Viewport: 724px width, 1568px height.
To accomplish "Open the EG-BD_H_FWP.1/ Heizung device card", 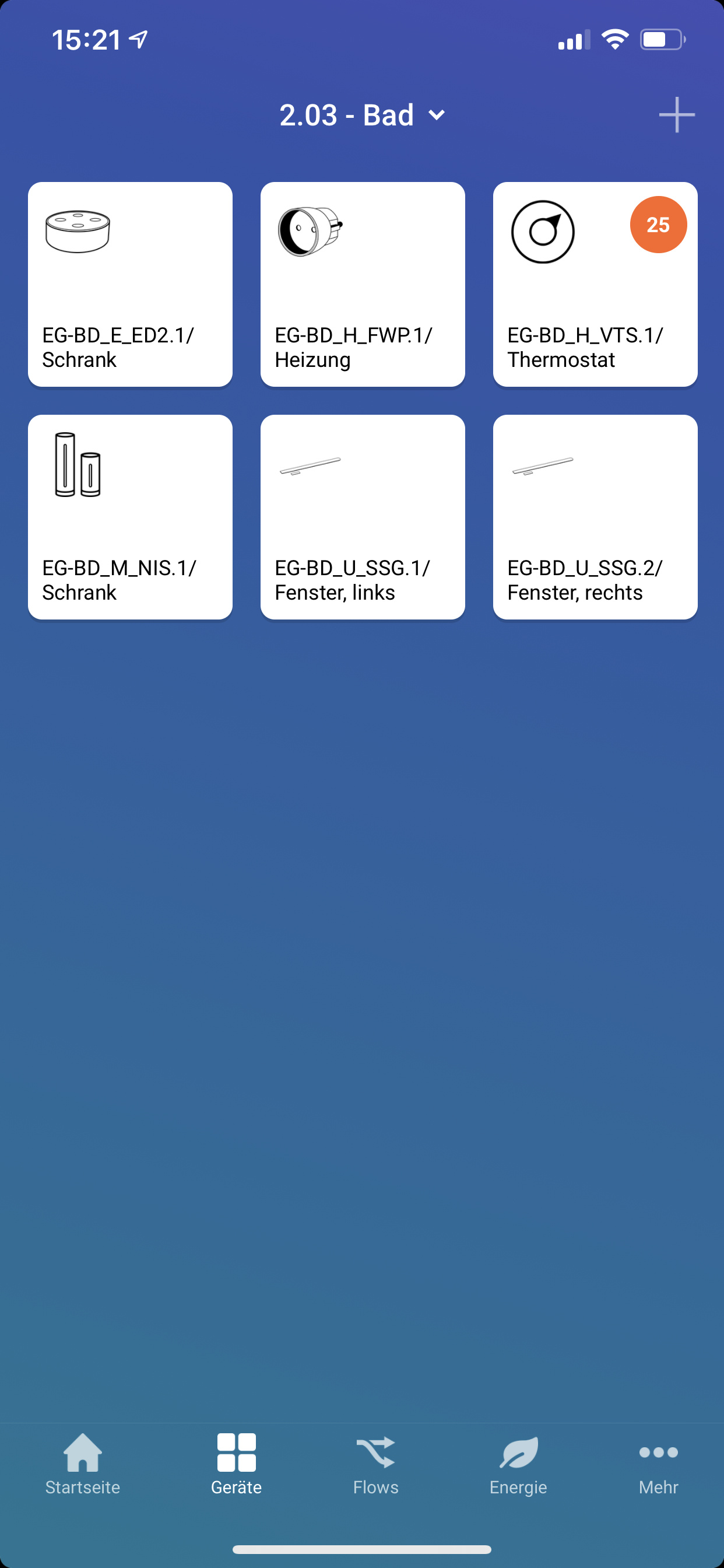I will point(363,284).
